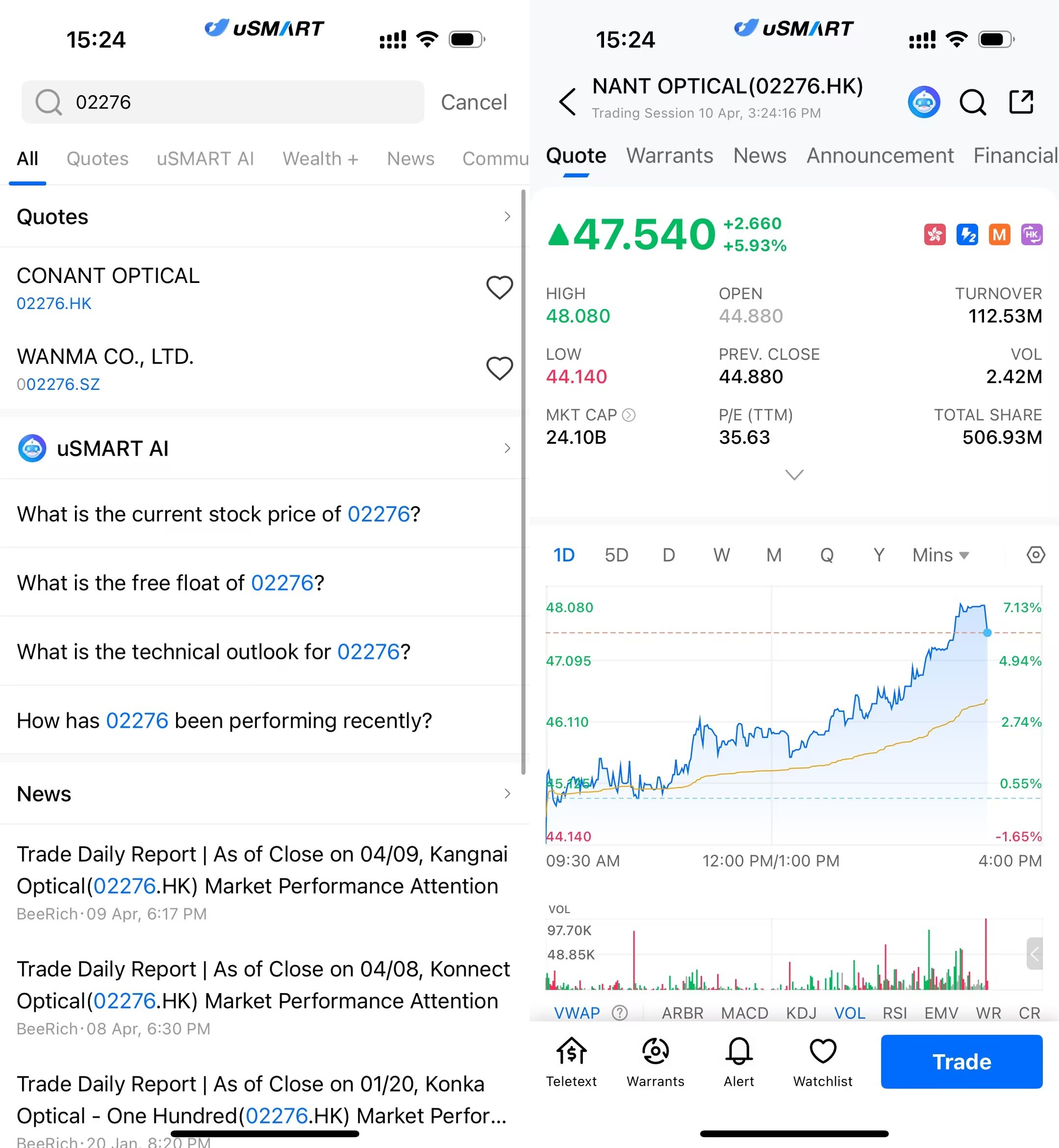
Task: Add WANMA CO., LTD. to favorites
Action: tap(499, 369)
